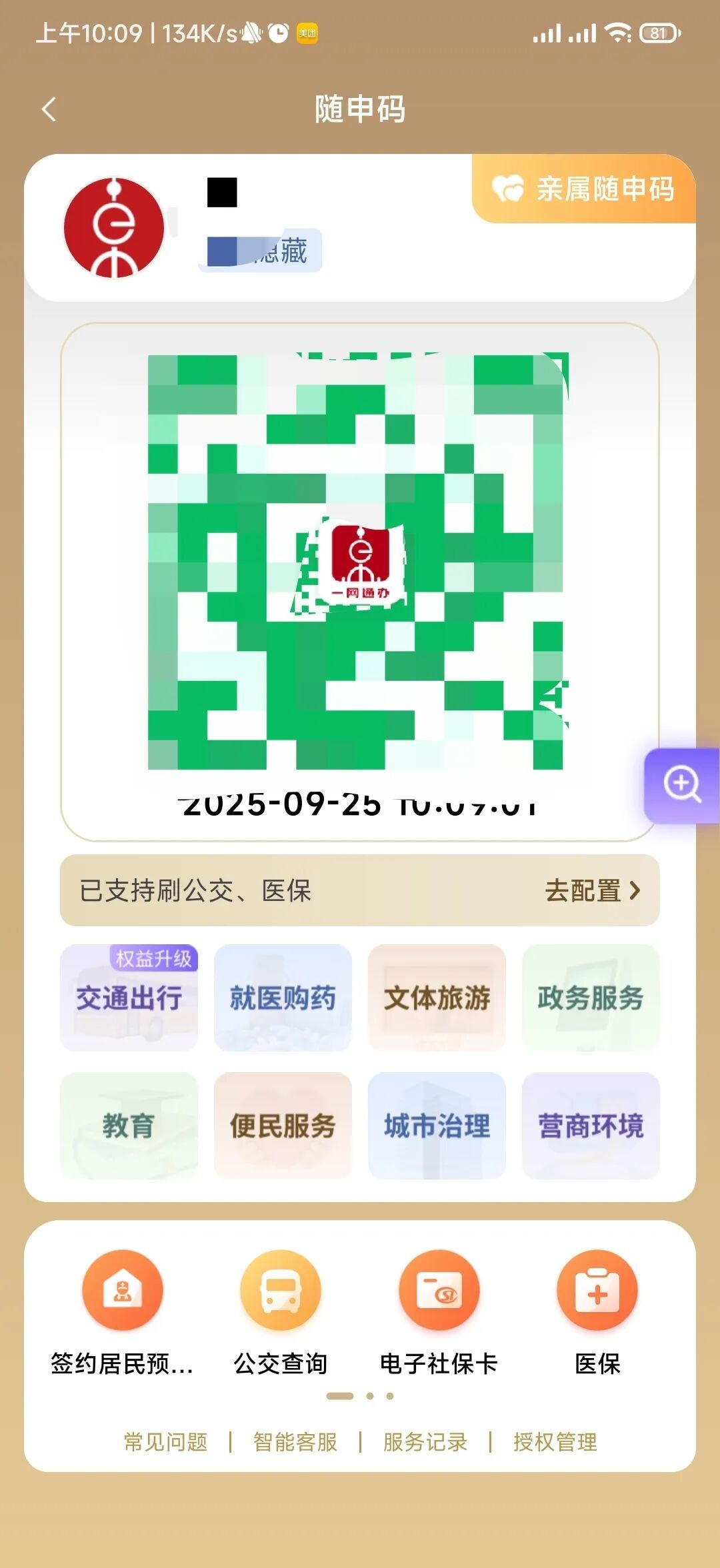This screenshot has height=1568, width=720.
Task: Open 亲属随申码 family code
Action: 584,189
